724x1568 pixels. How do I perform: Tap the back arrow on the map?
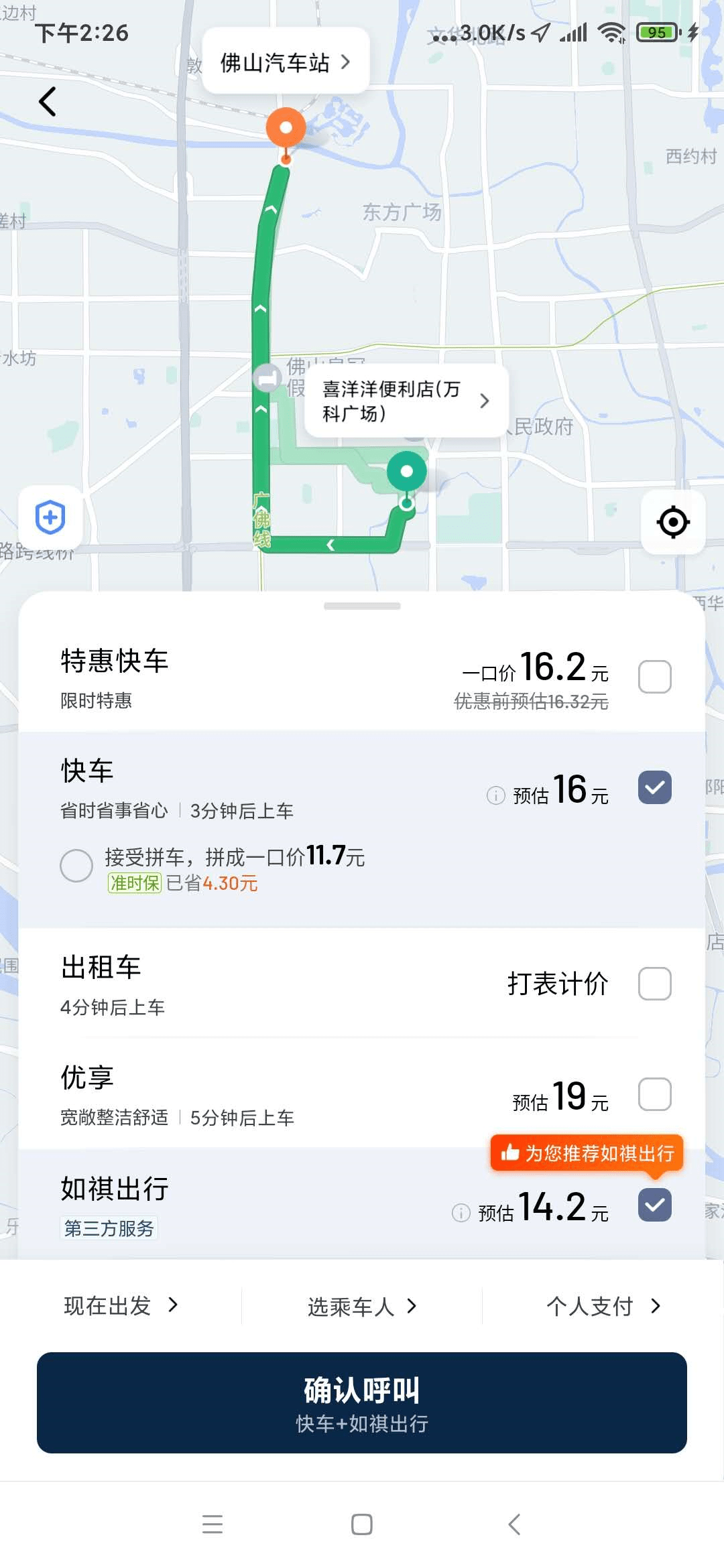coord(46,101)
